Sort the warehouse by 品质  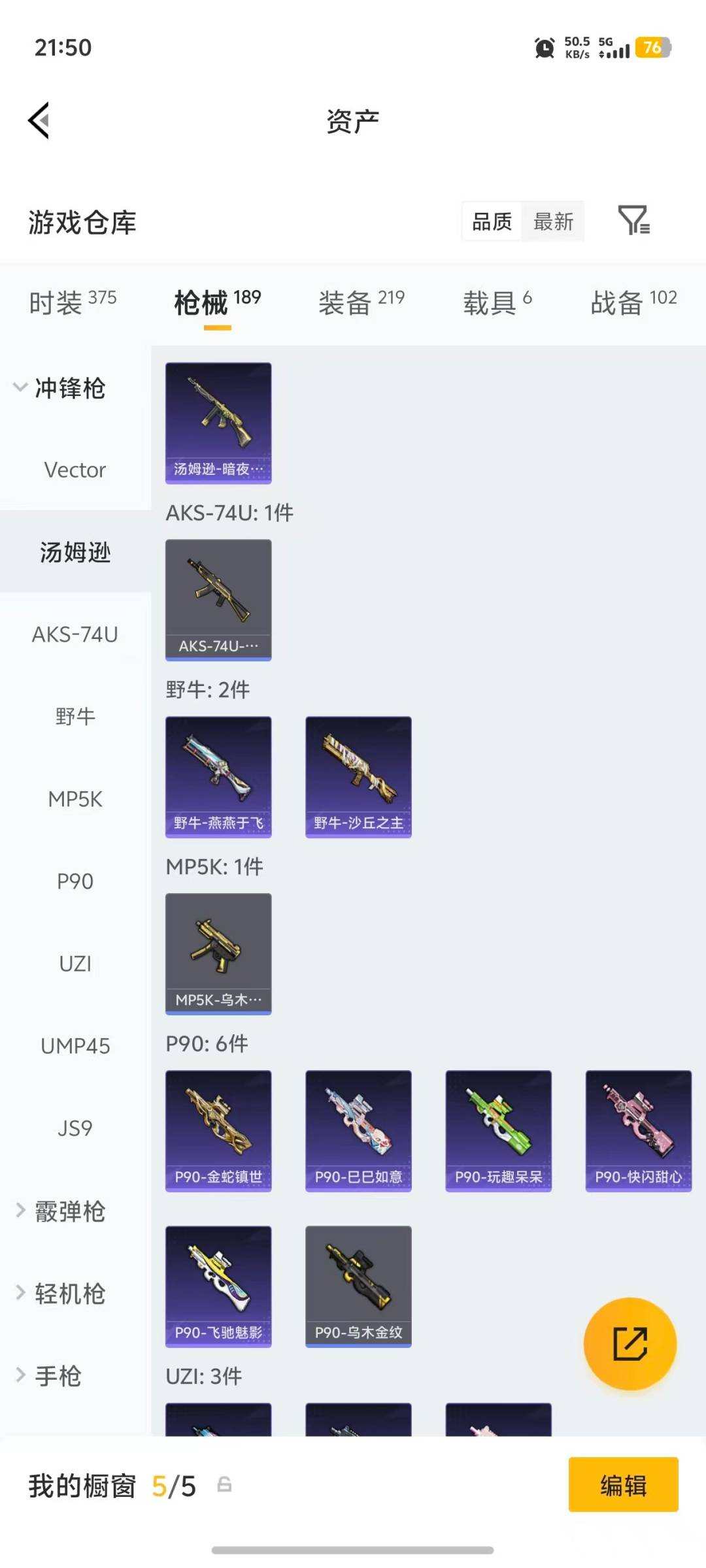[x=492, y=222]
